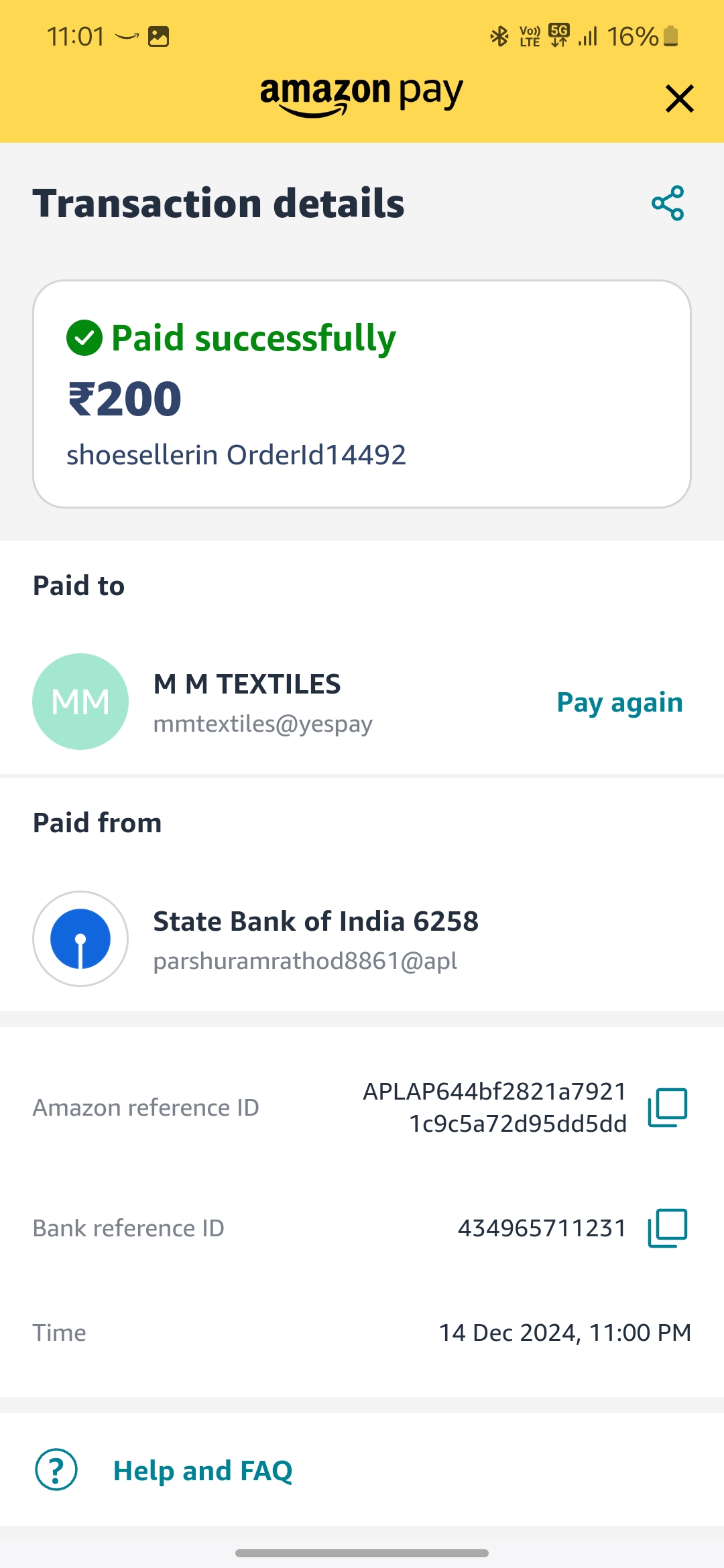Tap Pay again for M M TEXTILES

(x=619, y=702)
